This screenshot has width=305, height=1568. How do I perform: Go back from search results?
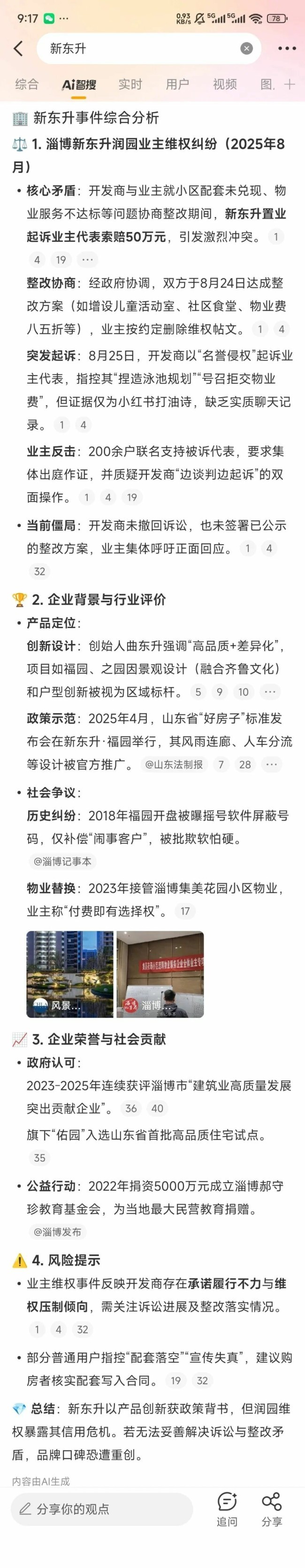point(18,49)
